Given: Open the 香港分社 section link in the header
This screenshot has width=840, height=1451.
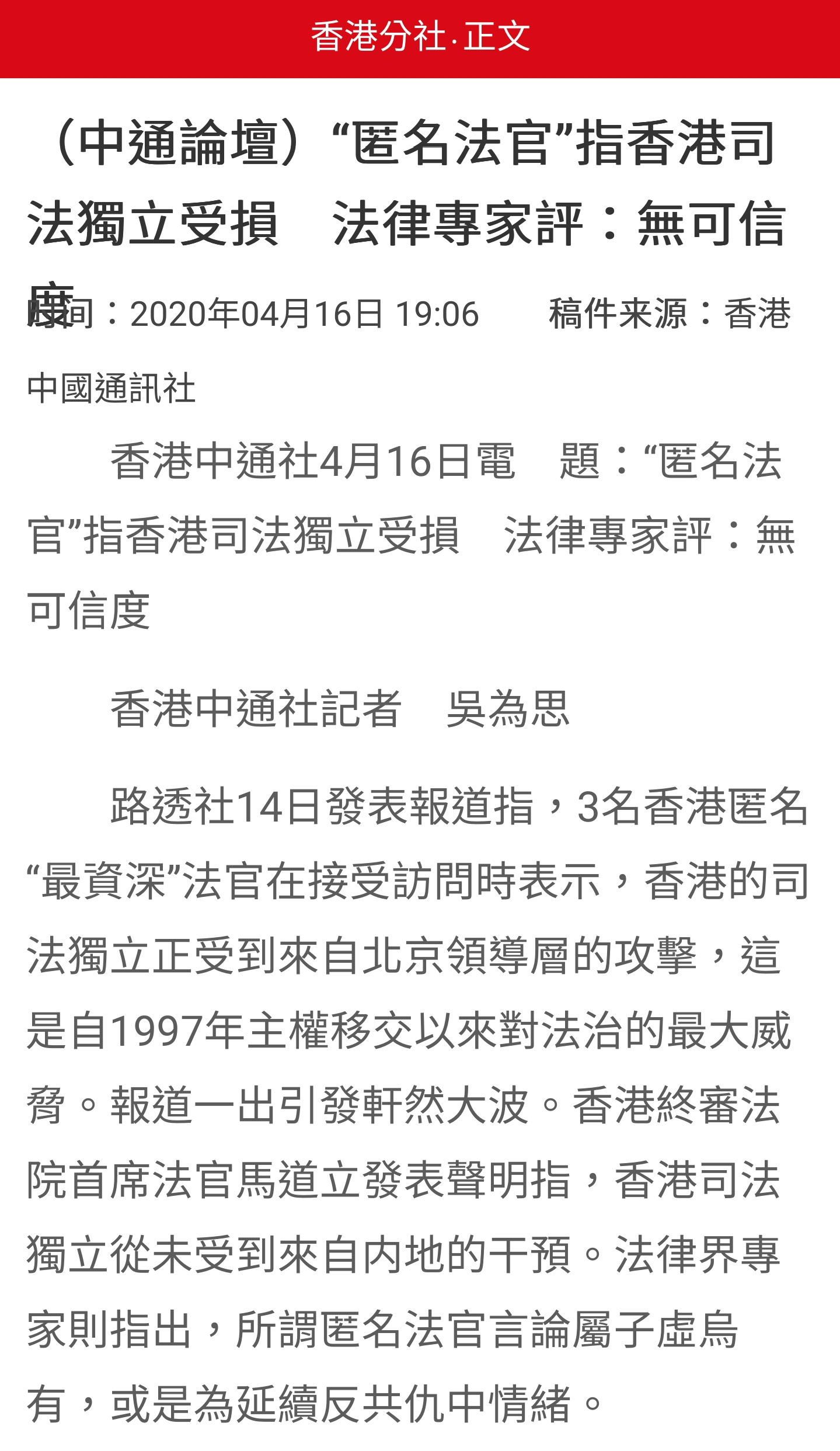Looking at the screenshot, I should click(x=378, y=37).
